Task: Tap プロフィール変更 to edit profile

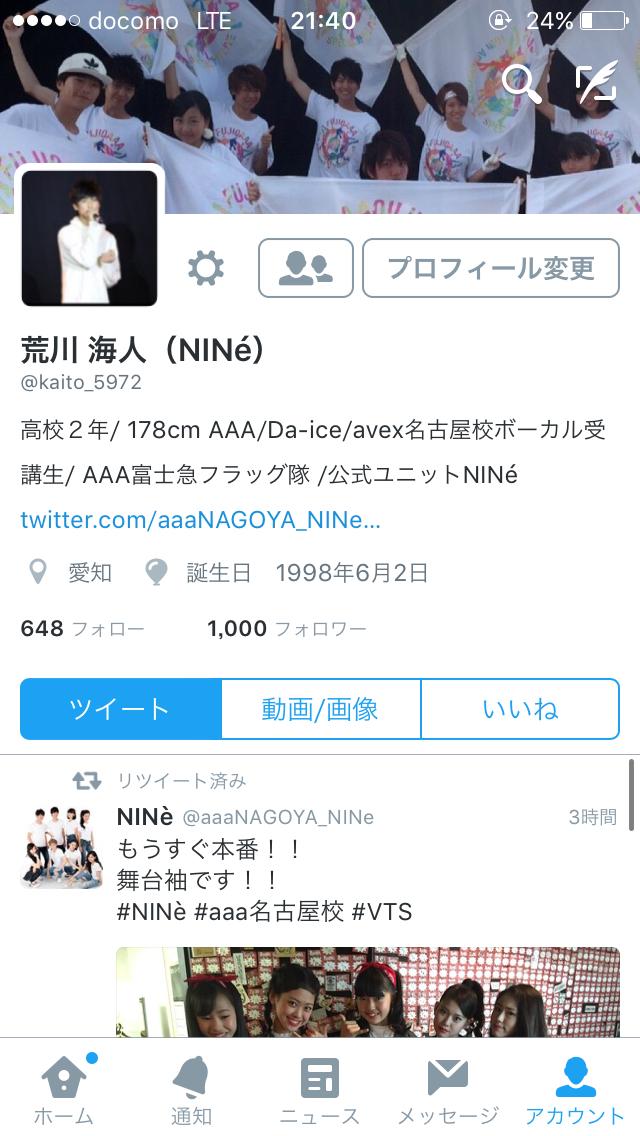Action: tap(490, 267)
